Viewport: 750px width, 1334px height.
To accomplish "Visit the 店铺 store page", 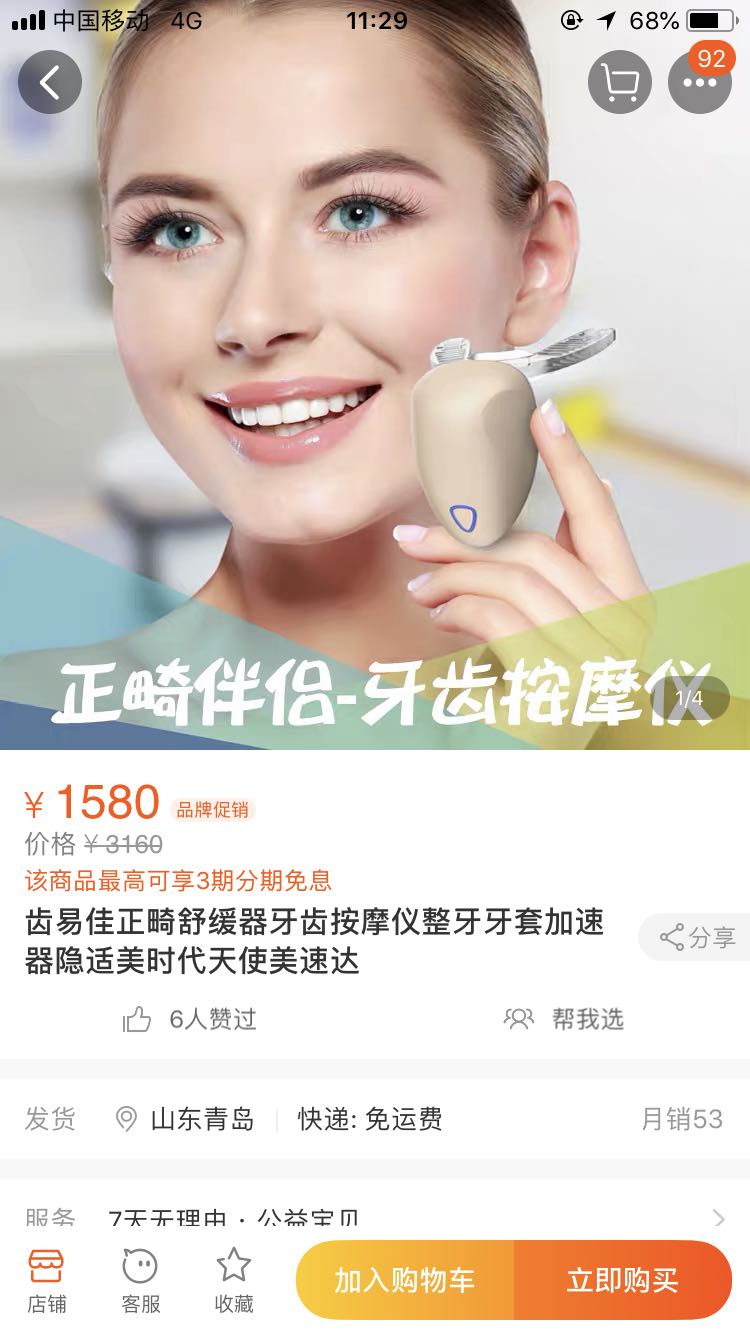I will (46, 1281).
